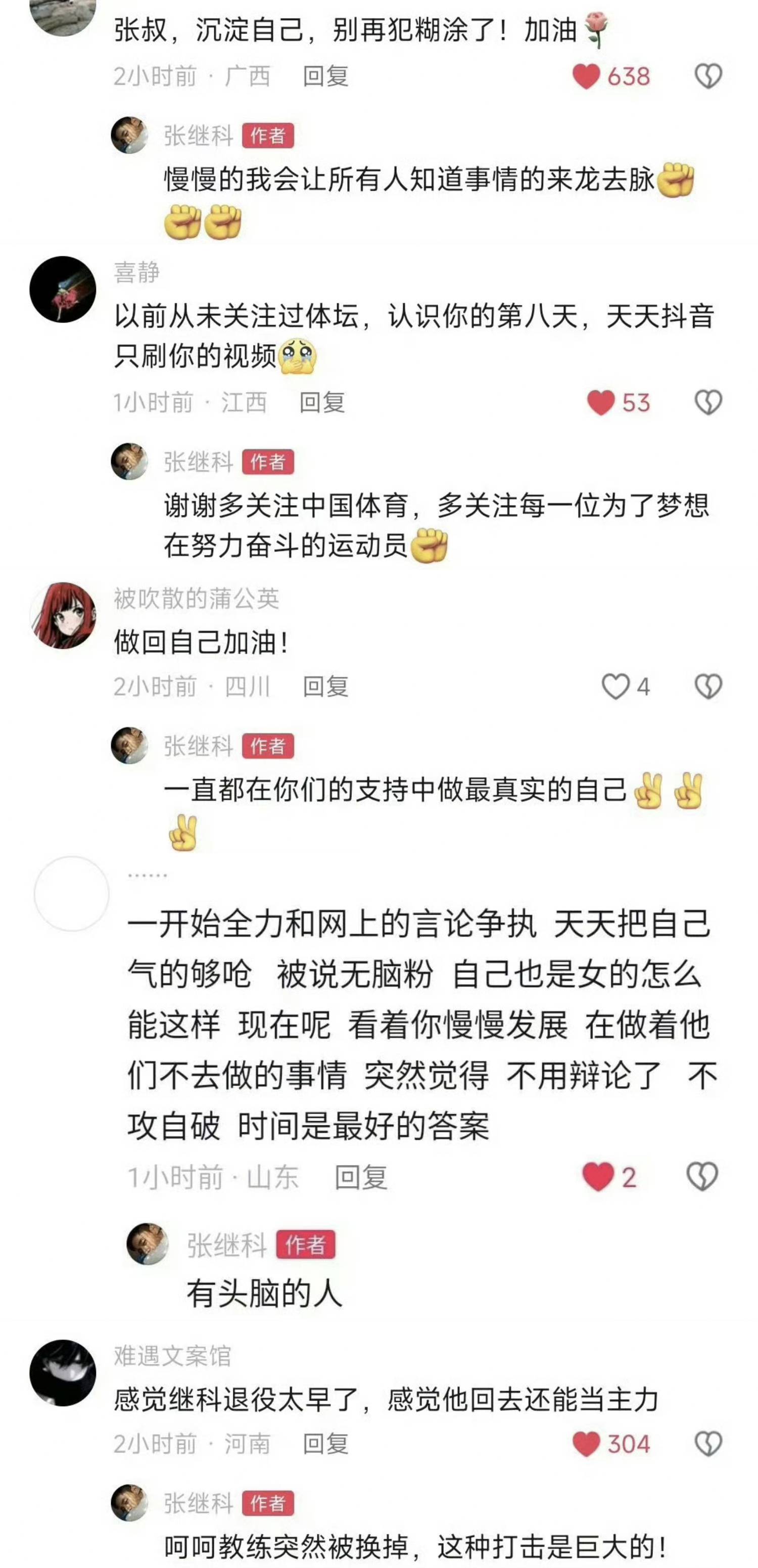
Task: Reply to the Guangxi comment
Action: (325, 77)
